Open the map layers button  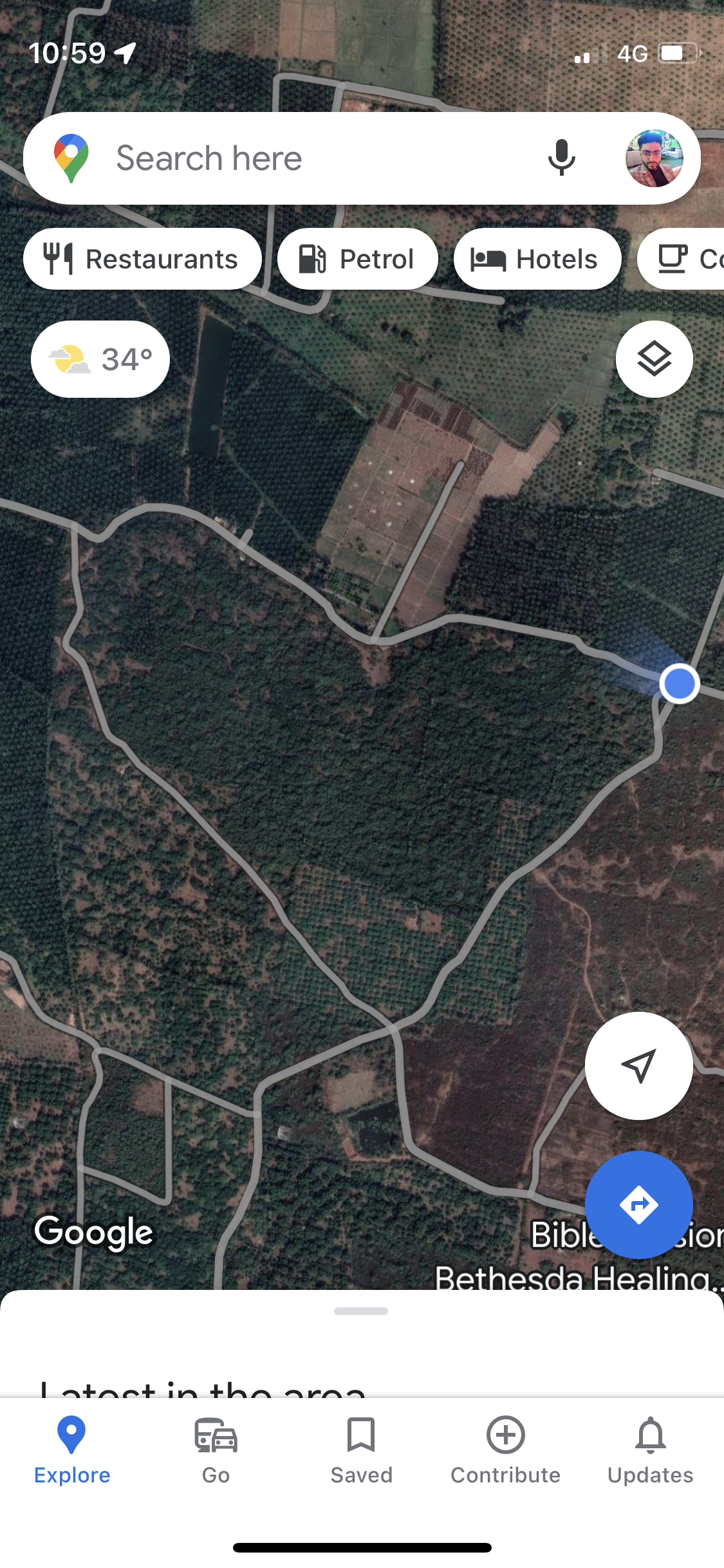[x=654, y=359]
